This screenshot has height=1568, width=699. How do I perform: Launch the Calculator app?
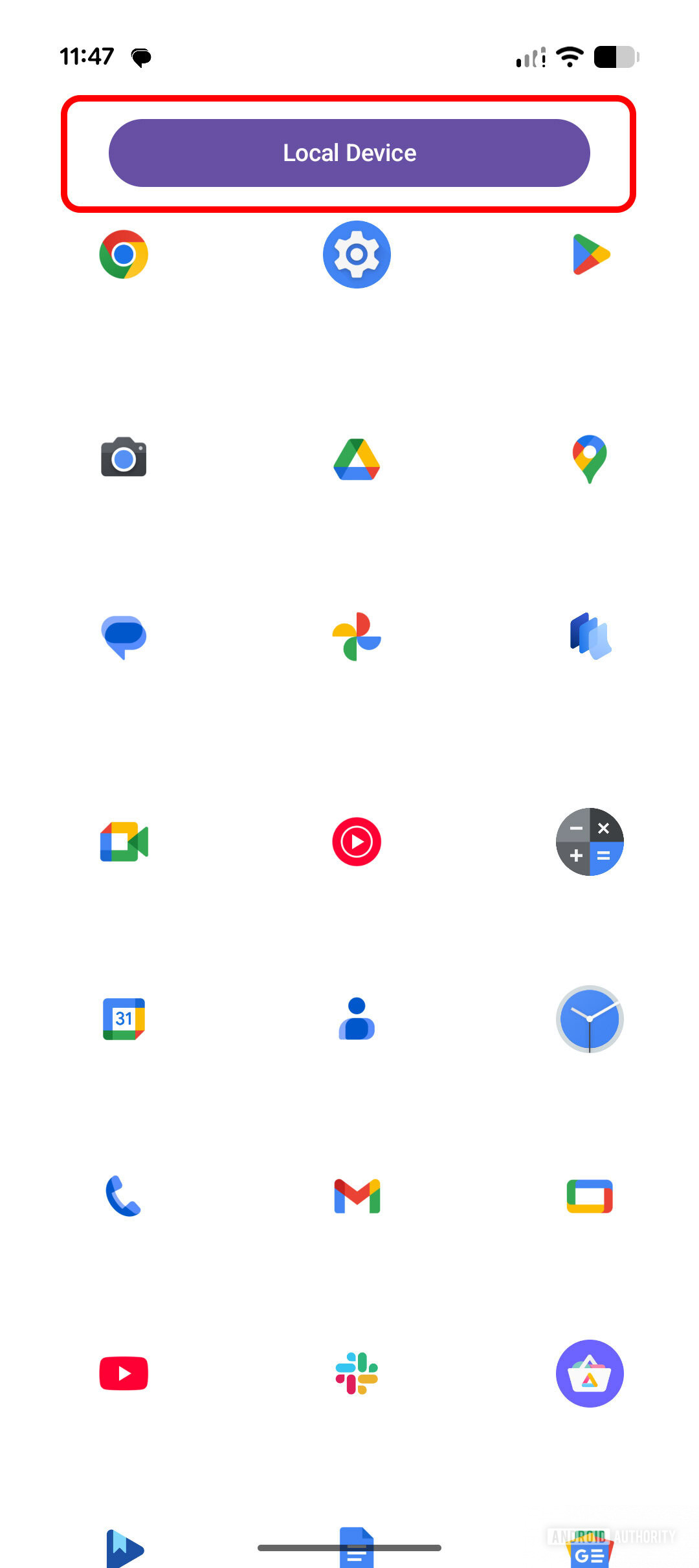pyautogui.click(x=590, y=842)
